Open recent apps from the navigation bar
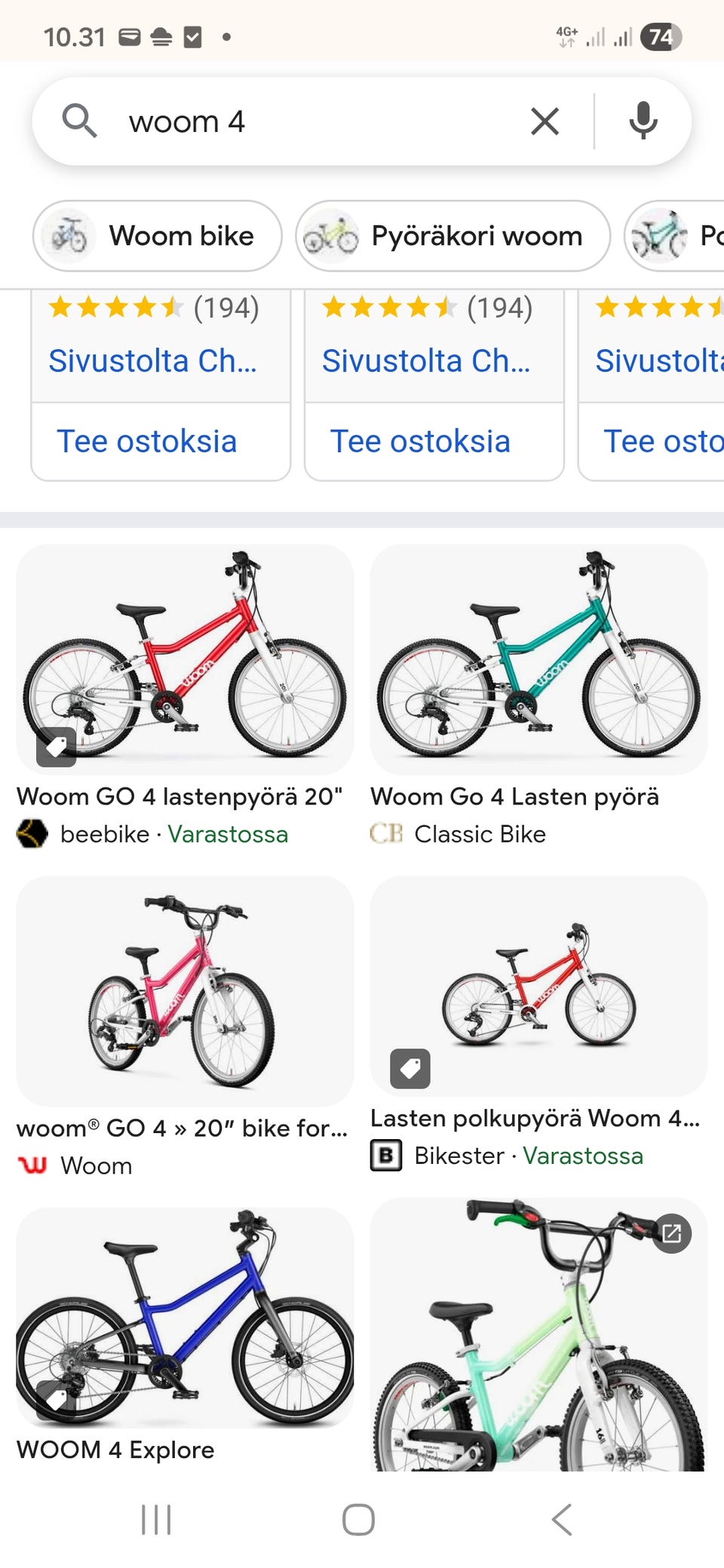The width and height of the screenshot is (724, 1568). (x=156, y=1519)
